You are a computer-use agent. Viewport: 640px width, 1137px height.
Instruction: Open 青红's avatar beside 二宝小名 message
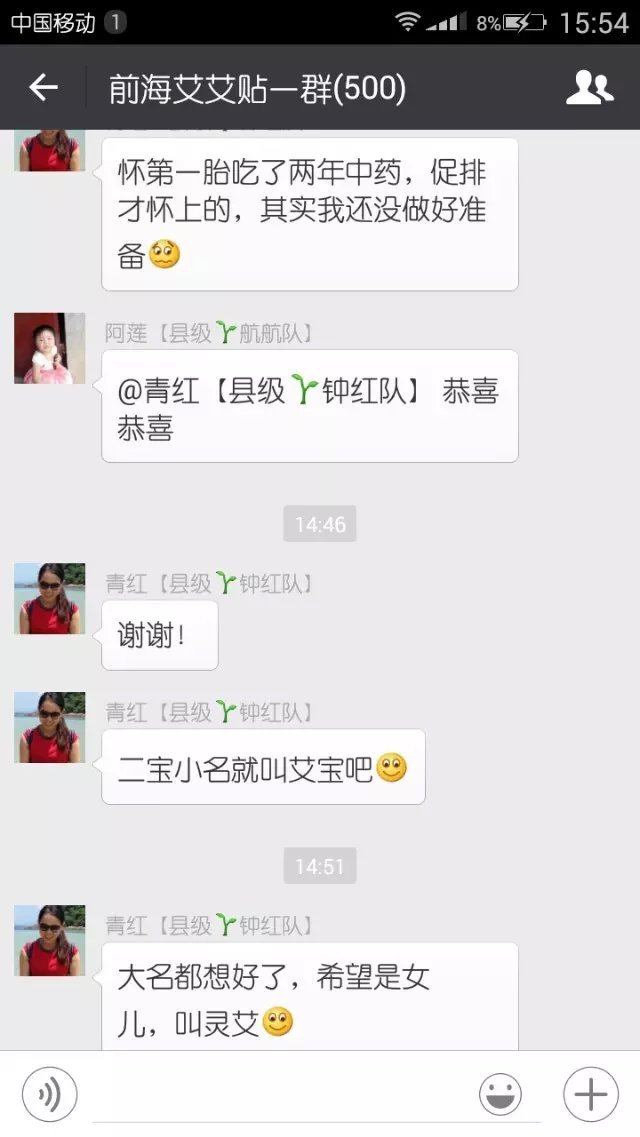[x=49, y=727]
